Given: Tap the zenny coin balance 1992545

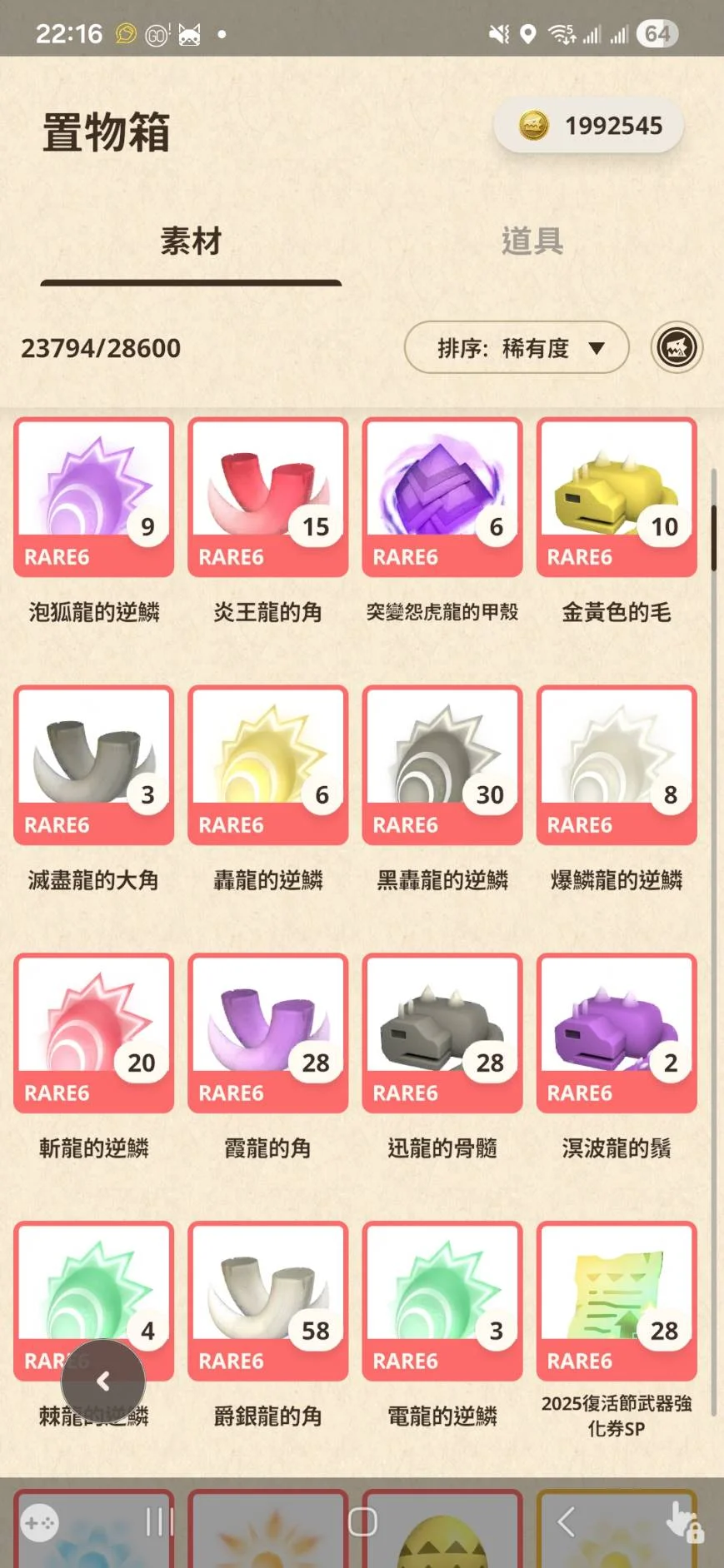Looking at the screenshot, I should [x=589, y=126].
